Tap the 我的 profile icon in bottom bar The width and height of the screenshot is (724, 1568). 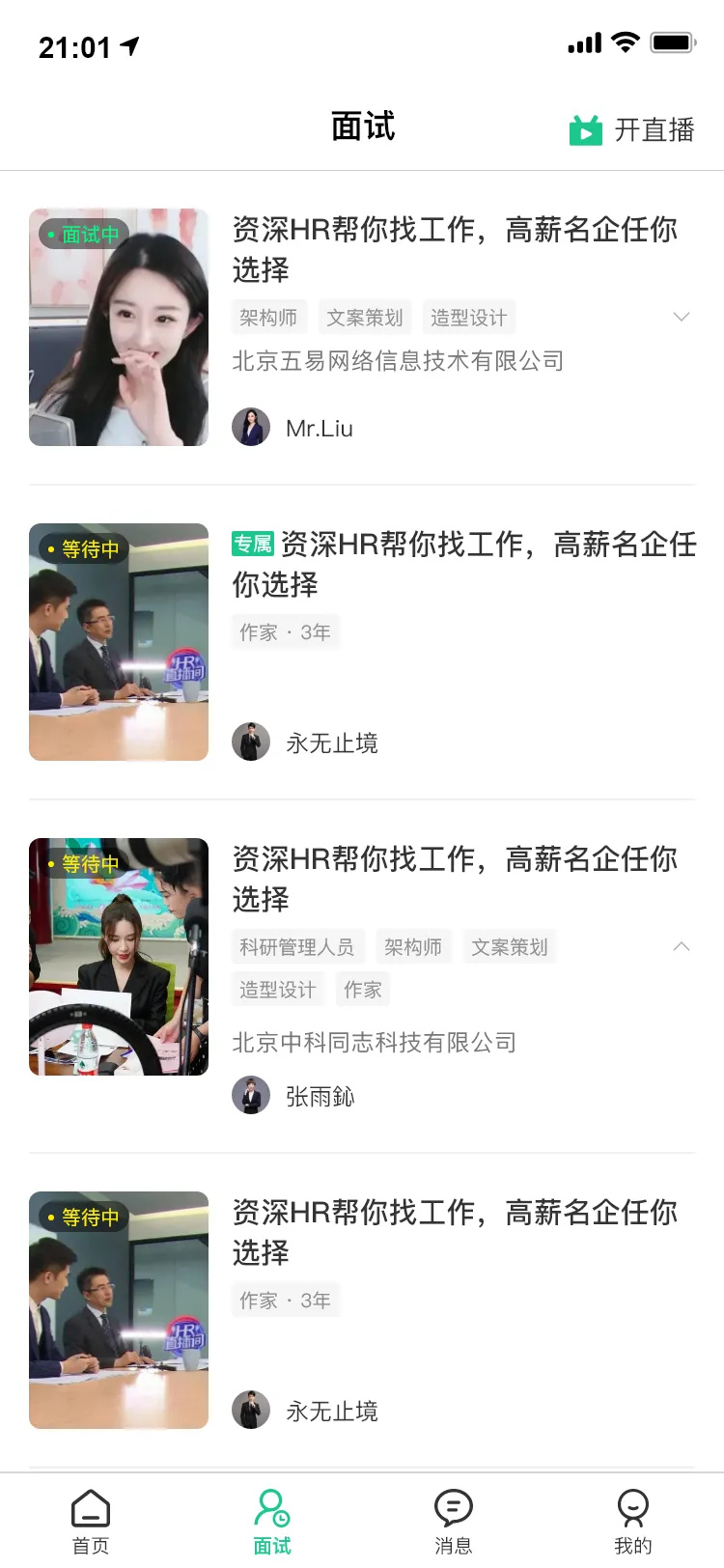tap(633, 1508)
